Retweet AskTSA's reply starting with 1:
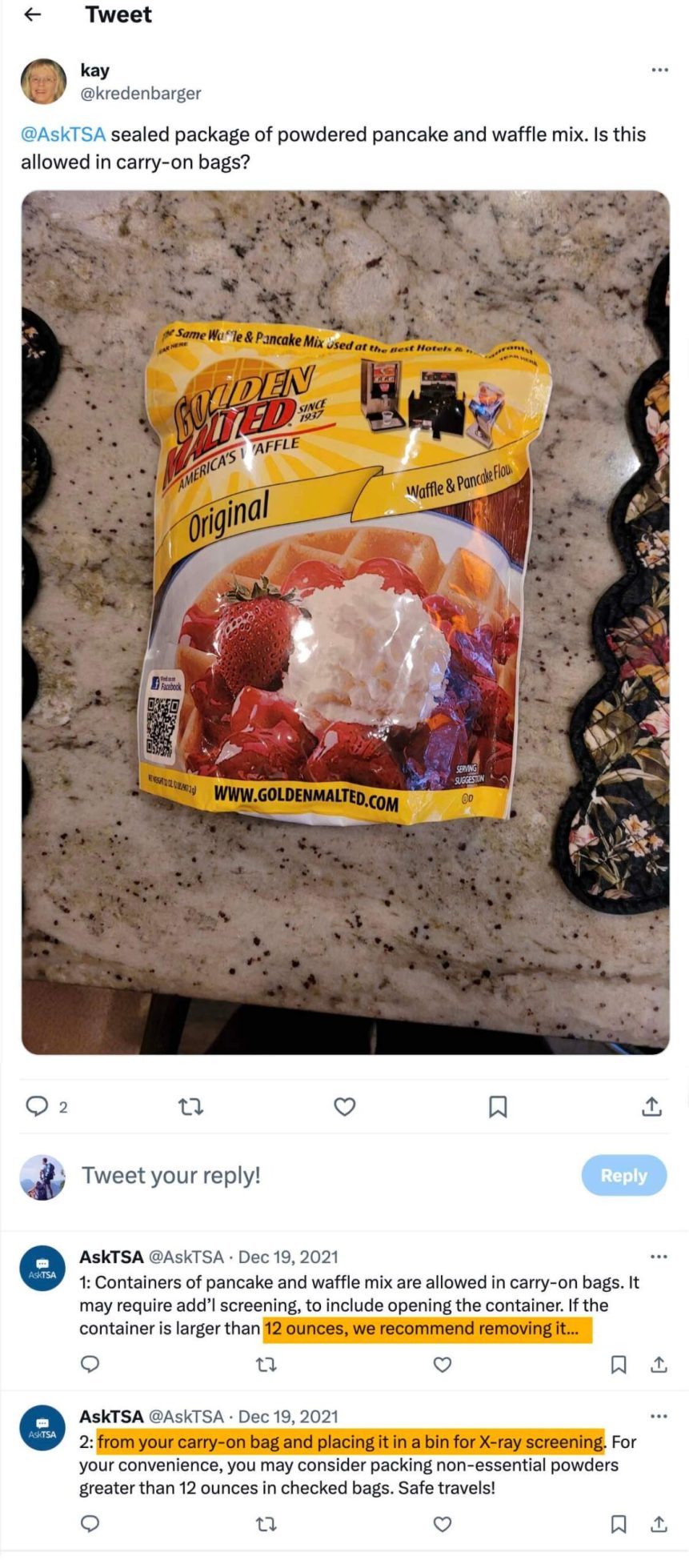689x1568 pixels. point(266,1364)
